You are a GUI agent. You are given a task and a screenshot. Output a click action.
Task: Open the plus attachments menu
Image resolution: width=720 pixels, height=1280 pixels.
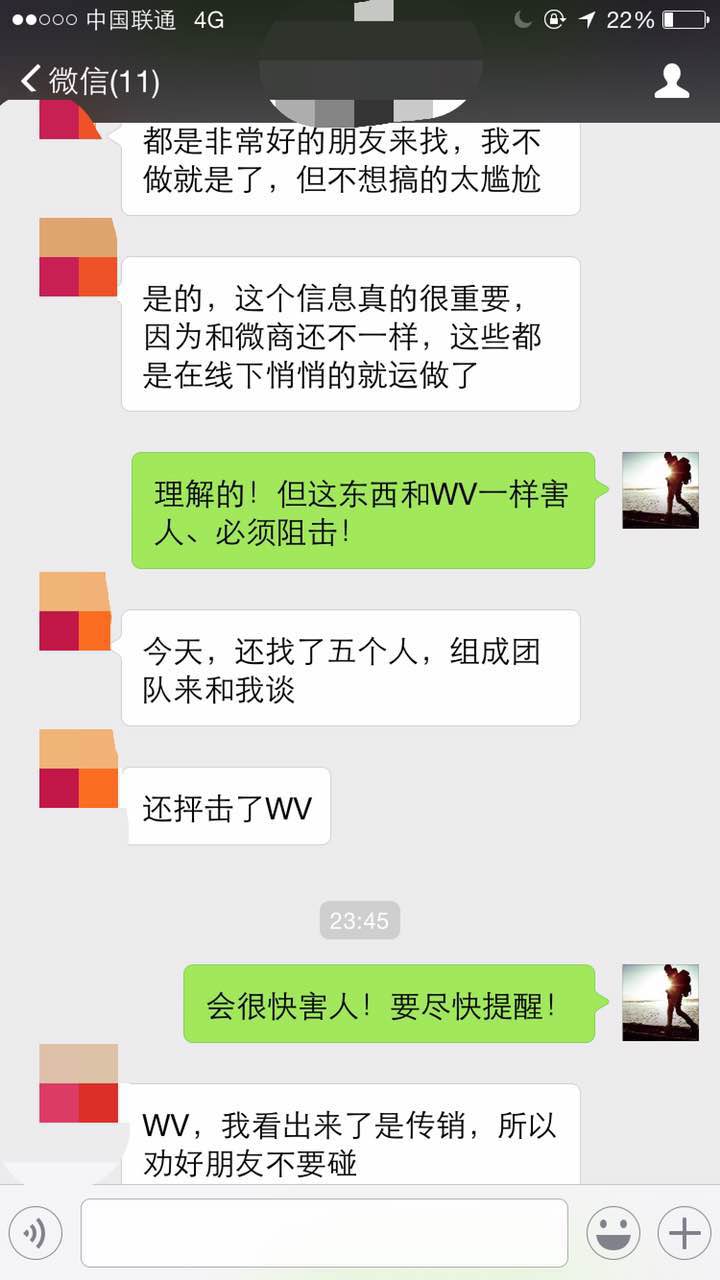684,1233
